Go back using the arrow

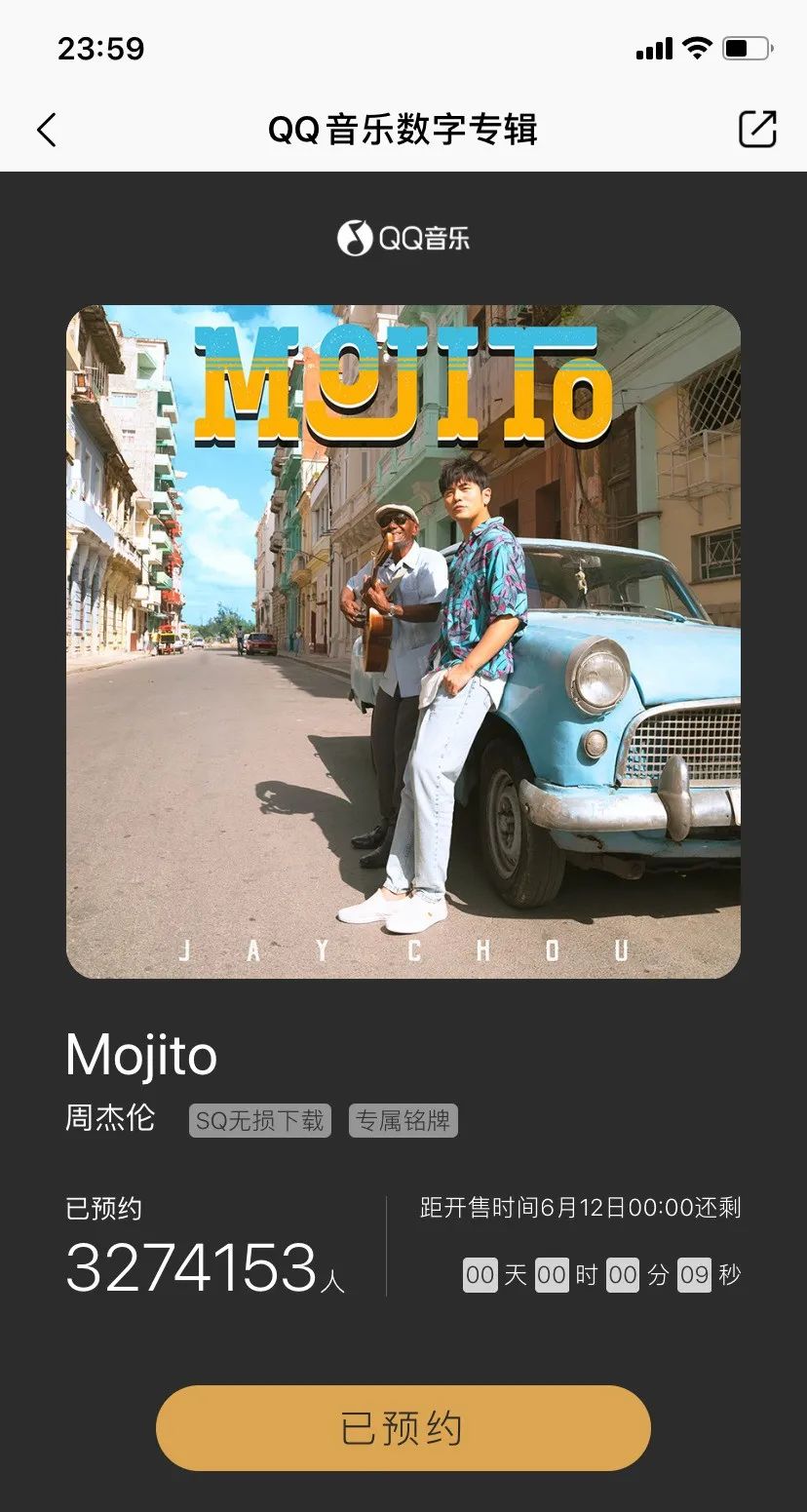click(47, 130)
